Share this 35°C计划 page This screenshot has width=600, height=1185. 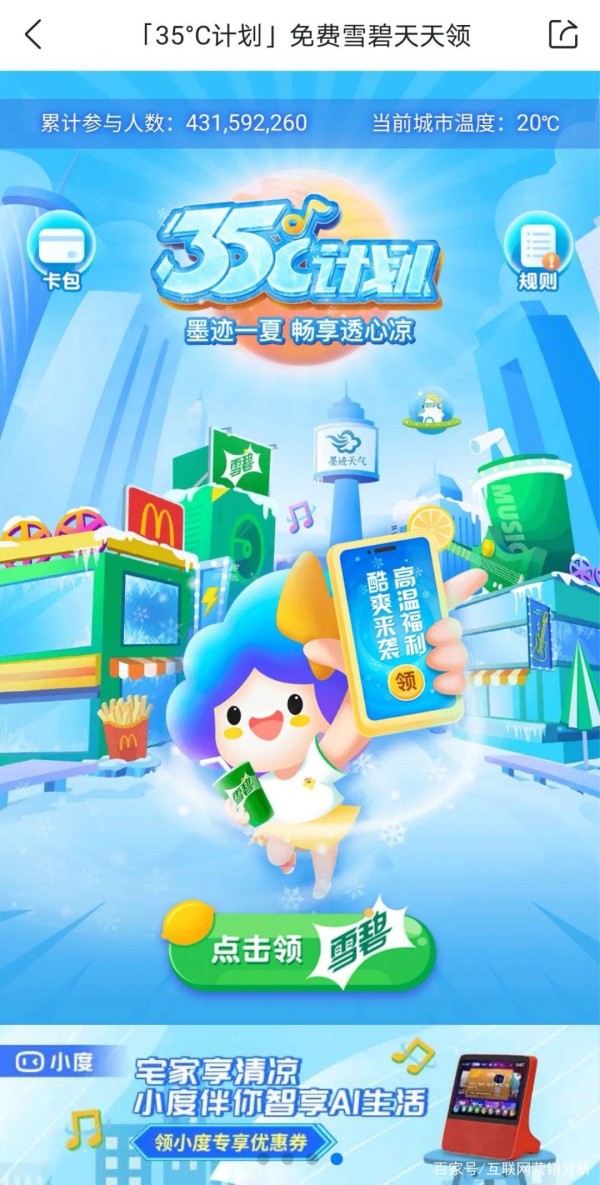[x=563, y=35]
